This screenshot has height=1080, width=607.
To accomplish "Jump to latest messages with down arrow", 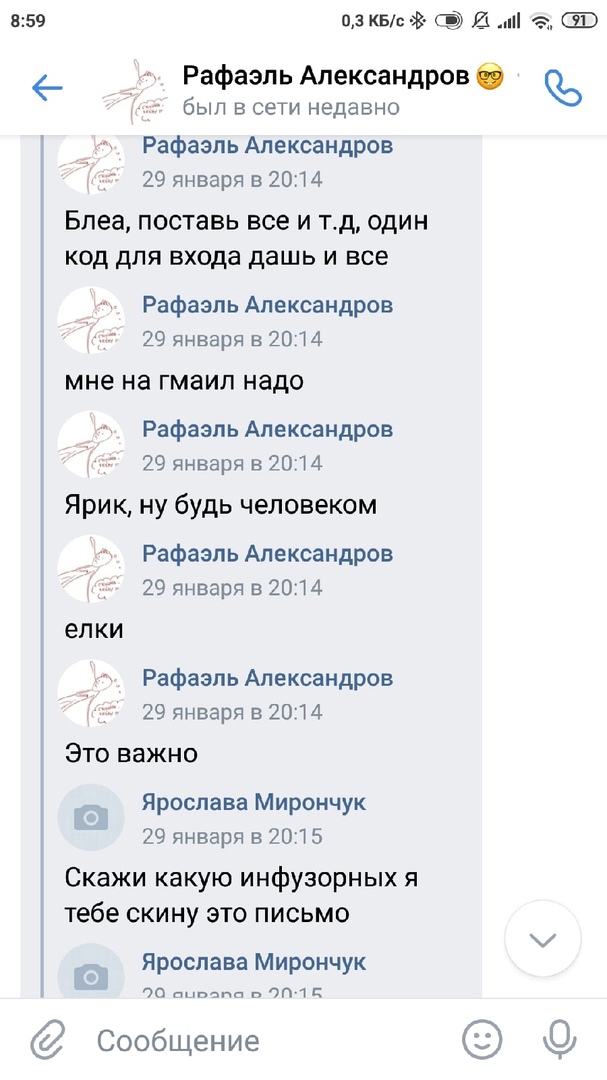I will [543, 939].
